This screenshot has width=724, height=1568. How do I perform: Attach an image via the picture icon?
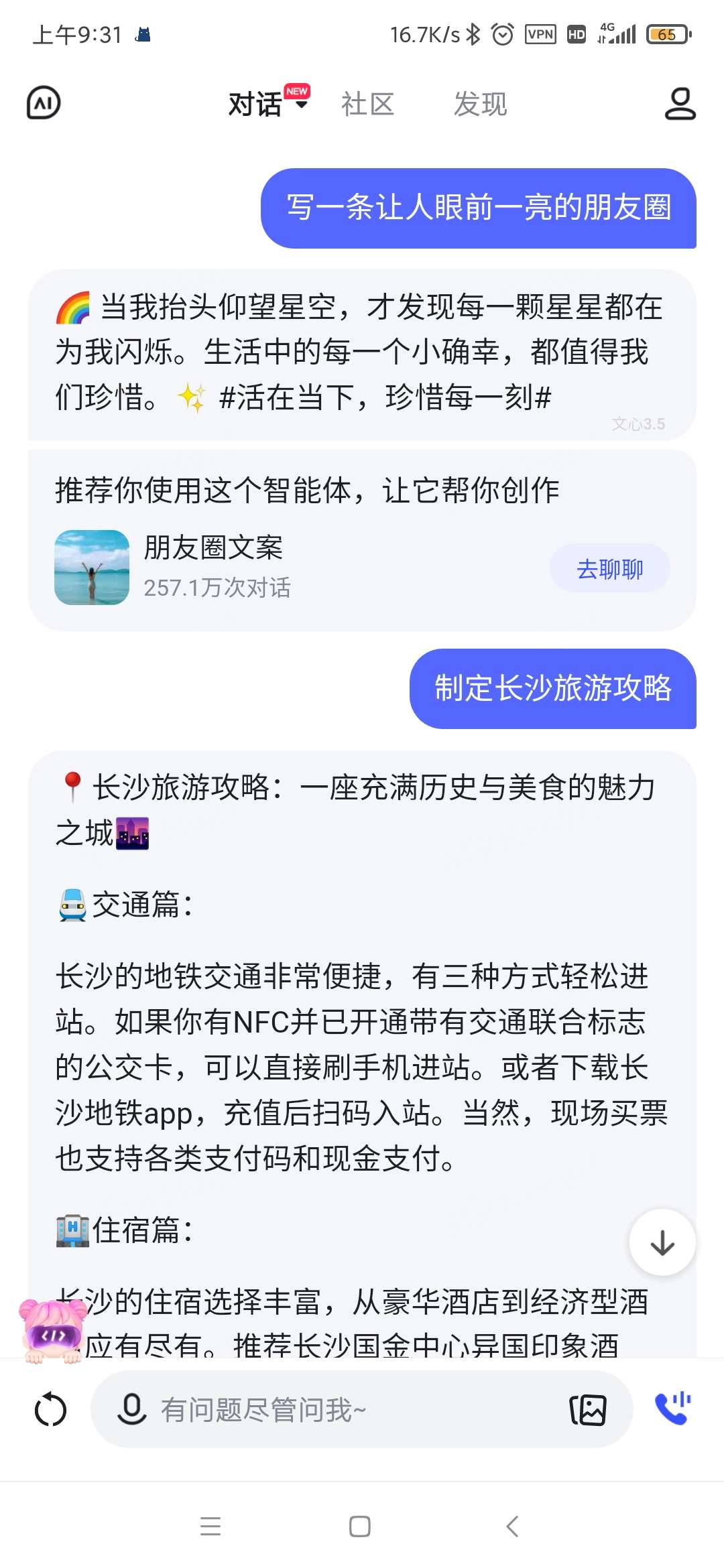(588, 1410)
